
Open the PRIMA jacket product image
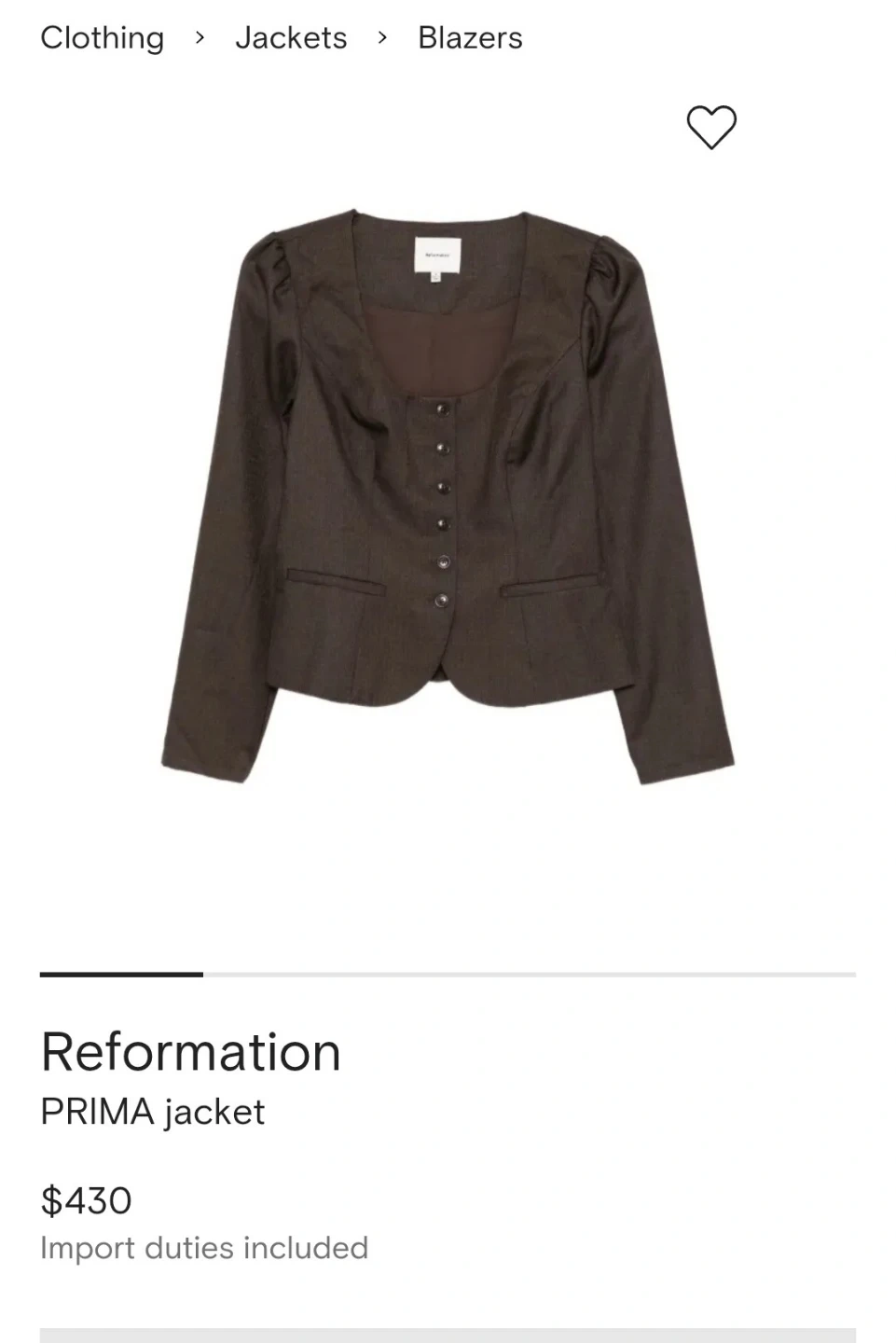448,494
